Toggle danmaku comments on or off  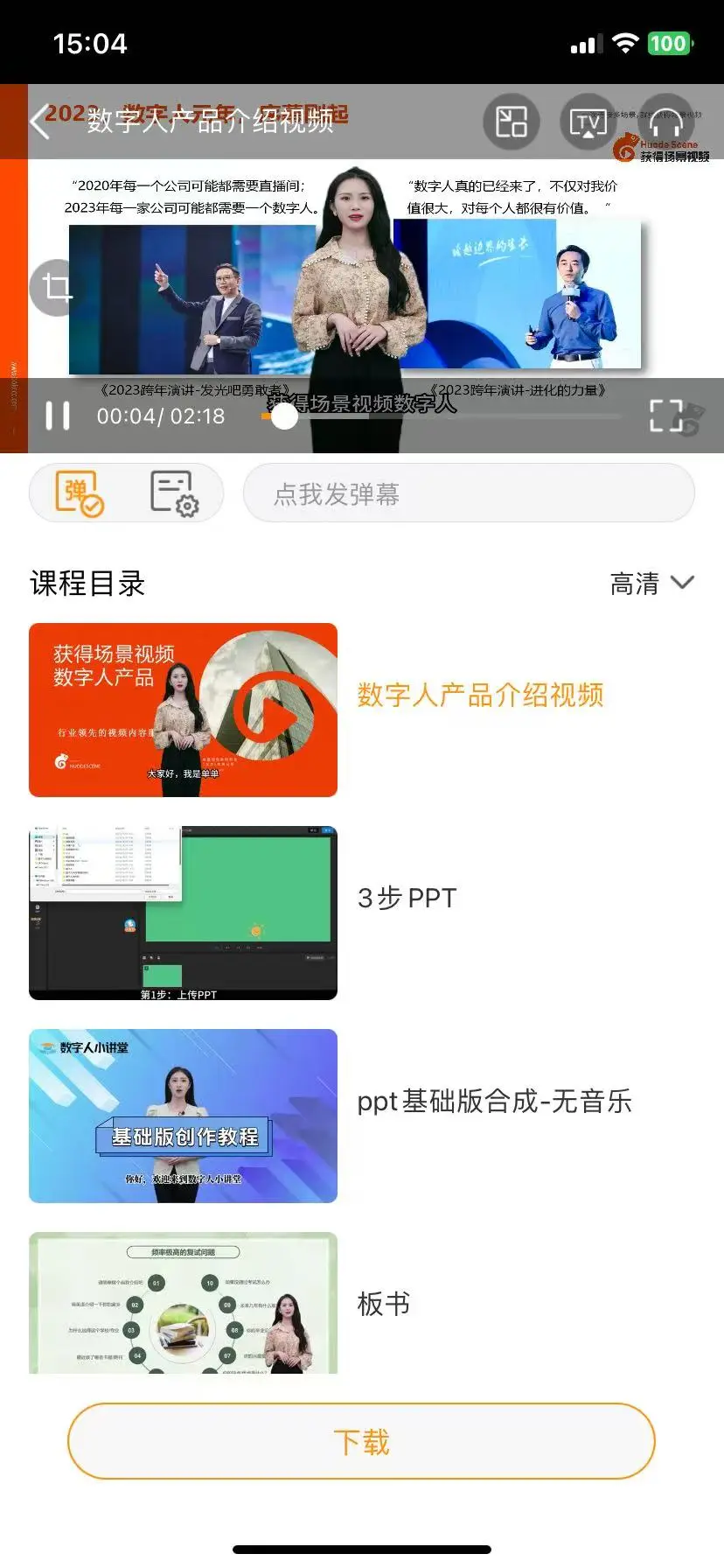[80, 493]
